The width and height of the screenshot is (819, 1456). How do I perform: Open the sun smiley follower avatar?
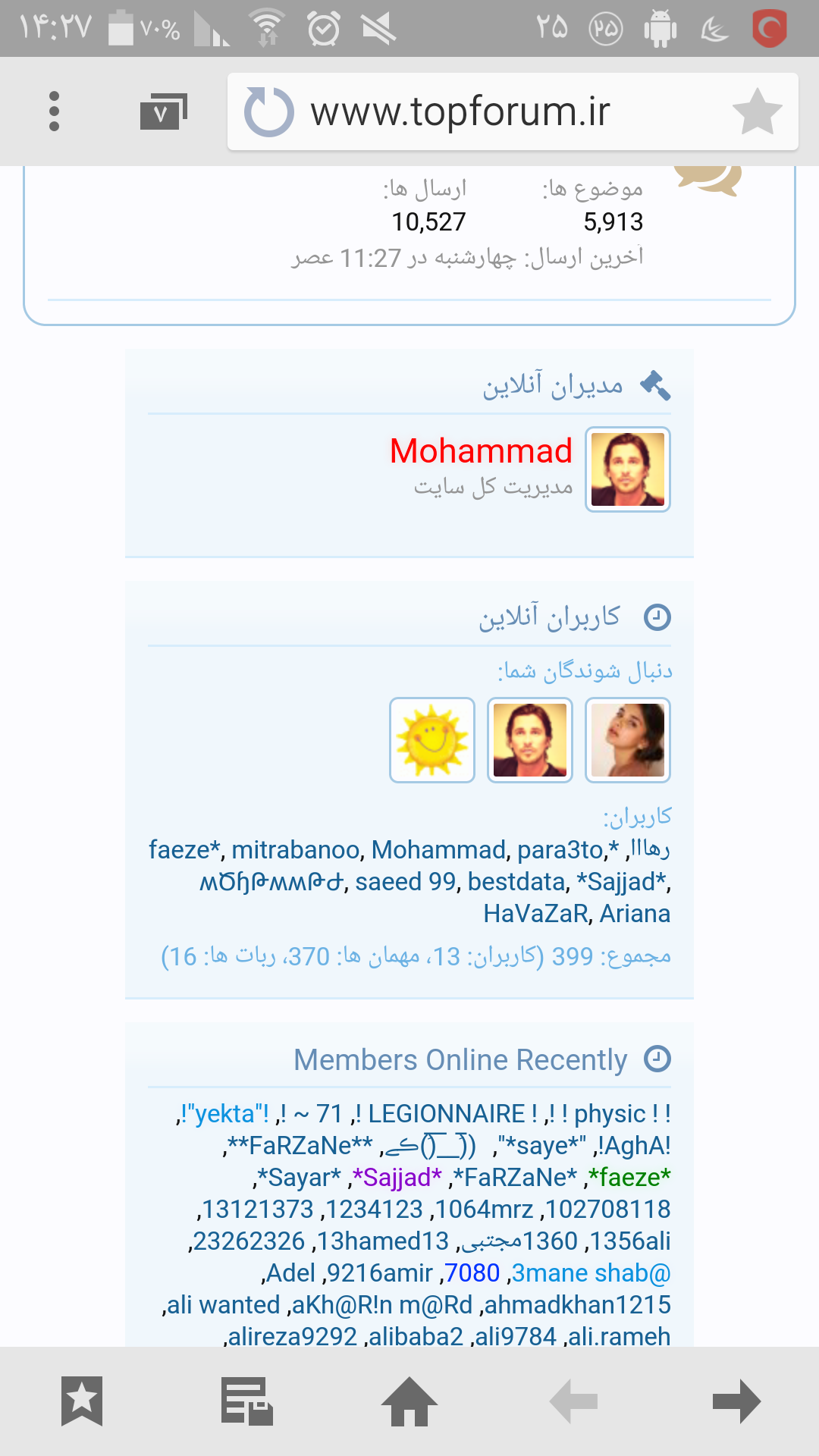(x=432, y=740)
